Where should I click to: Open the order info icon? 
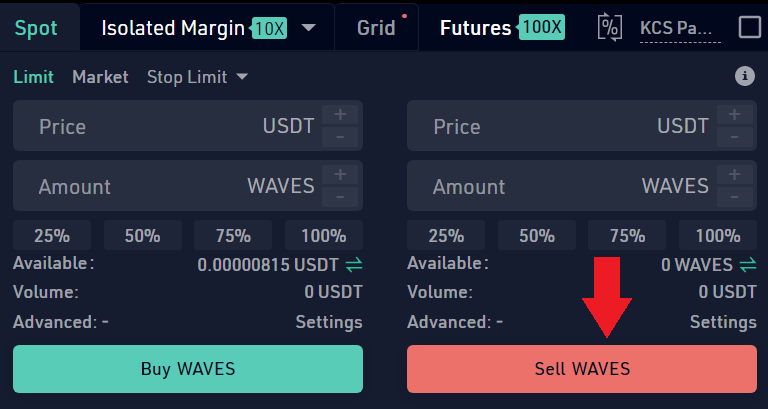pyautogui.click(x=744, y=76)
